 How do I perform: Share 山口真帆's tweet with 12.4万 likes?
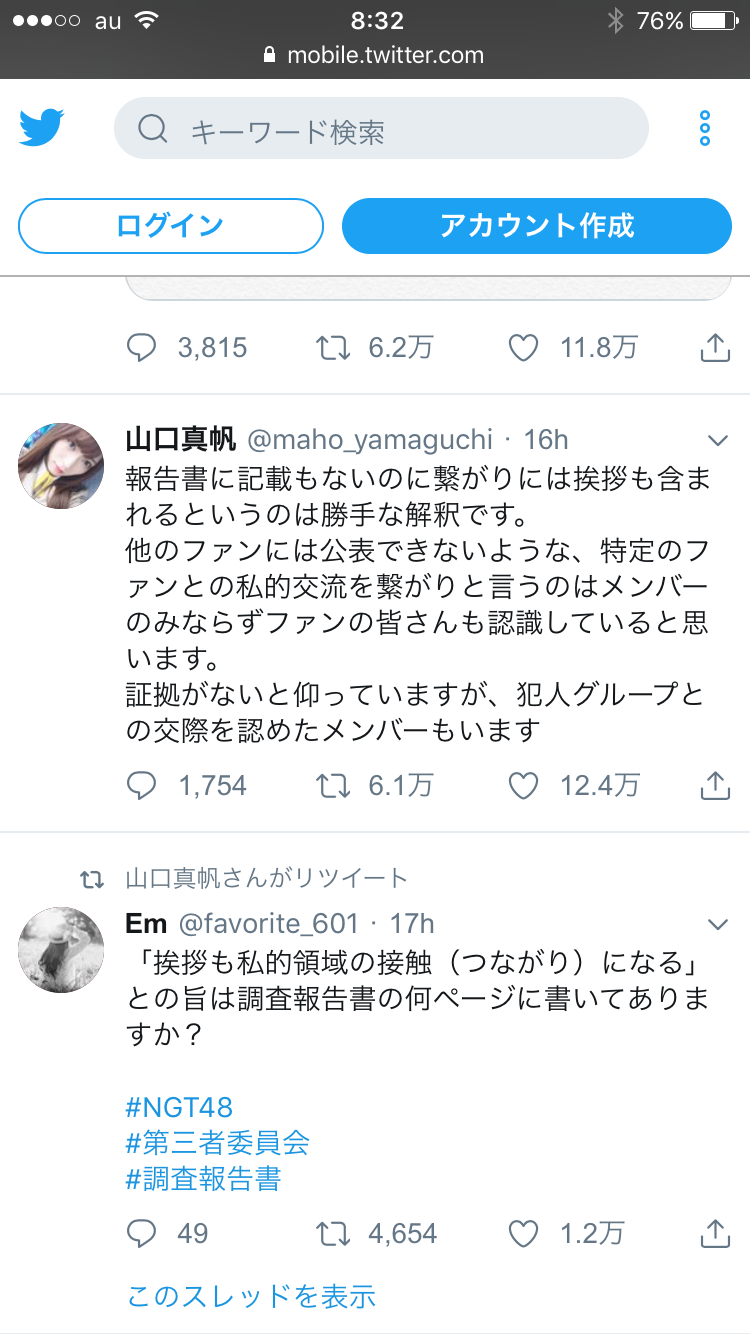(714, 785)
